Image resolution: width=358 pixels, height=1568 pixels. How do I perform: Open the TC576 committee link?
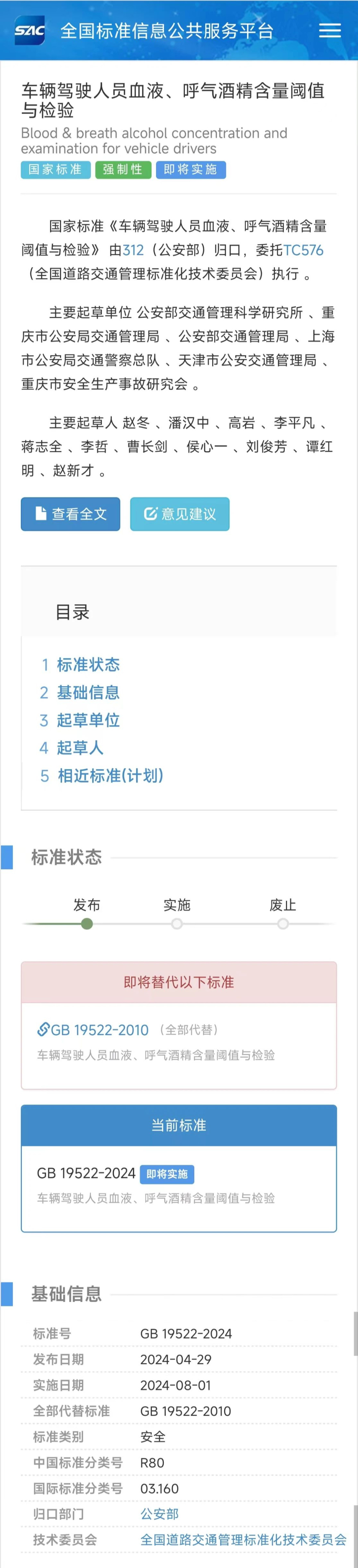click(x=303, y=250)
